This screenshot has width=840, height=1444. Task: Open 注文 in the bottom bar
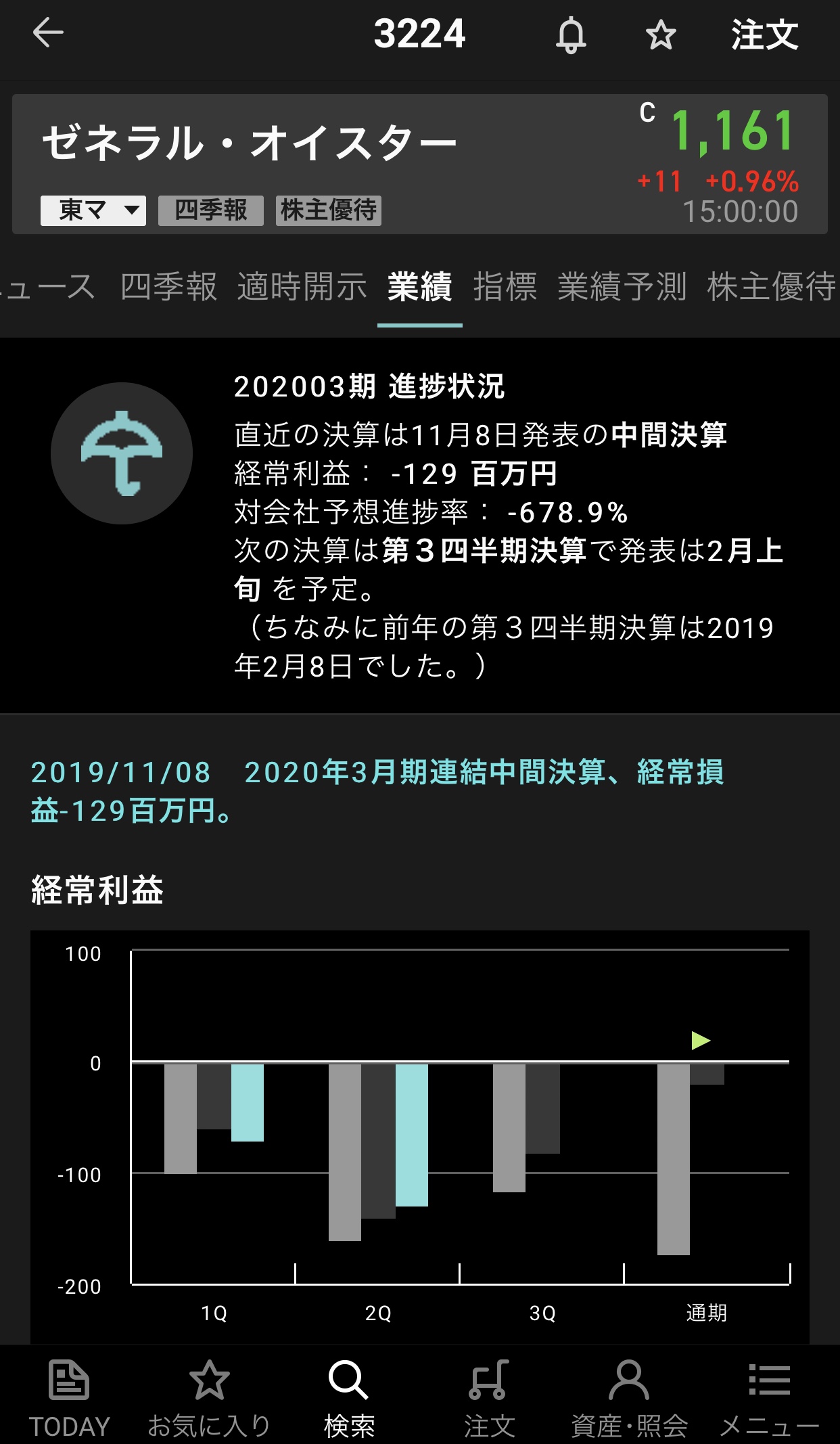489,1398
